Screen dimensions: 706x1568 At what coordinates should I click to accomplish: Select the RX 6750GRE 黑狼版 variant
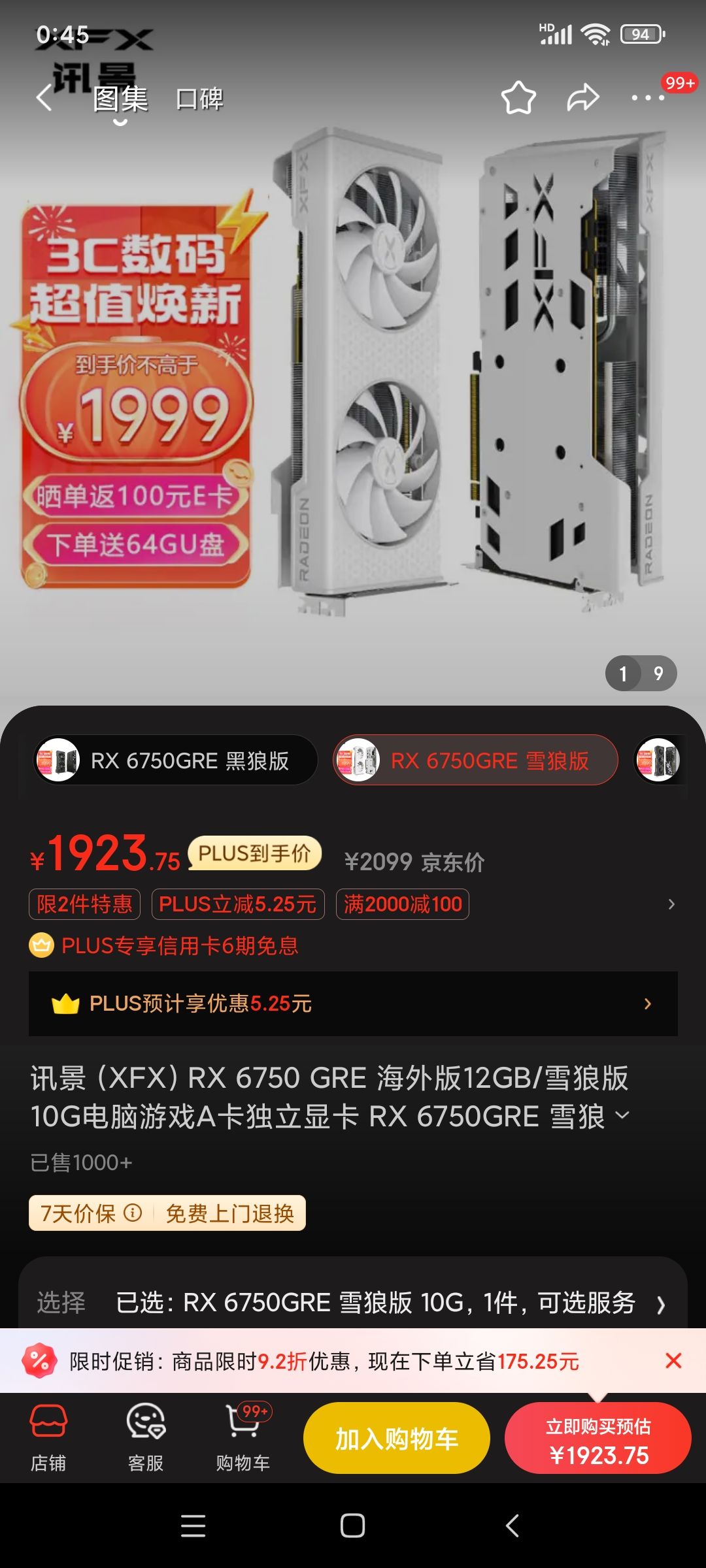pyautogui.click(x=173, y=760)
